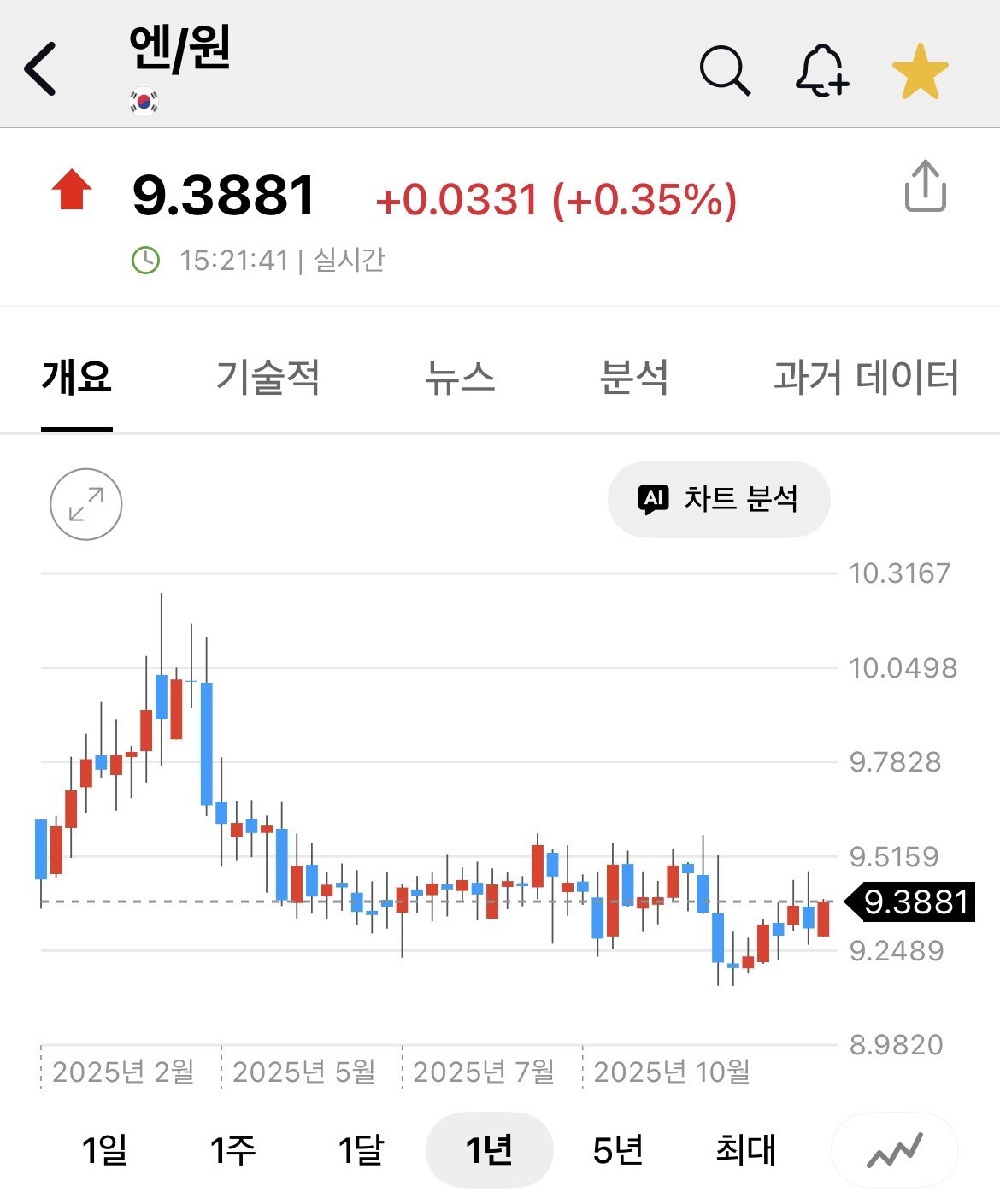Screen dimensions: 1000x1204
Task: Choose the 1달 chart range
Action: (361, 1150)
